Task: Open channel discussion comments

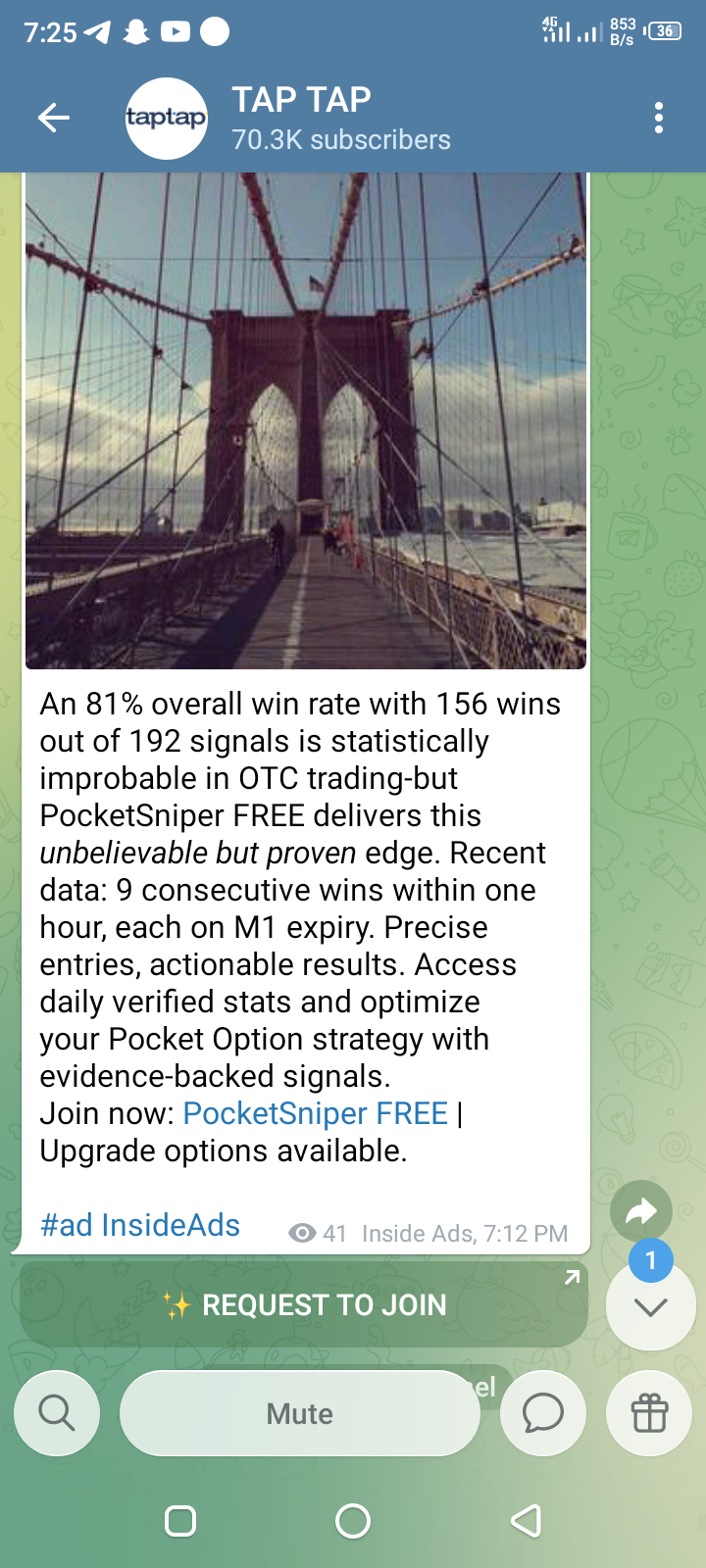Action: coord(542,1413)
